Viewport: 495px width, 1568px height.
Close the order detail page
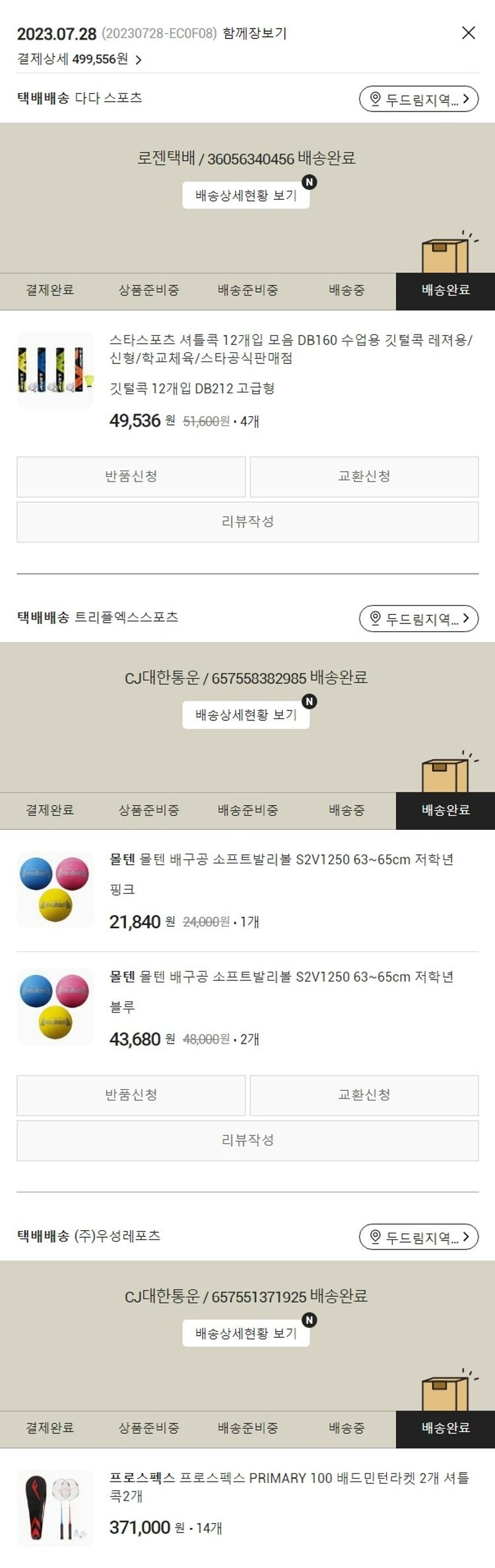[468, 33]
